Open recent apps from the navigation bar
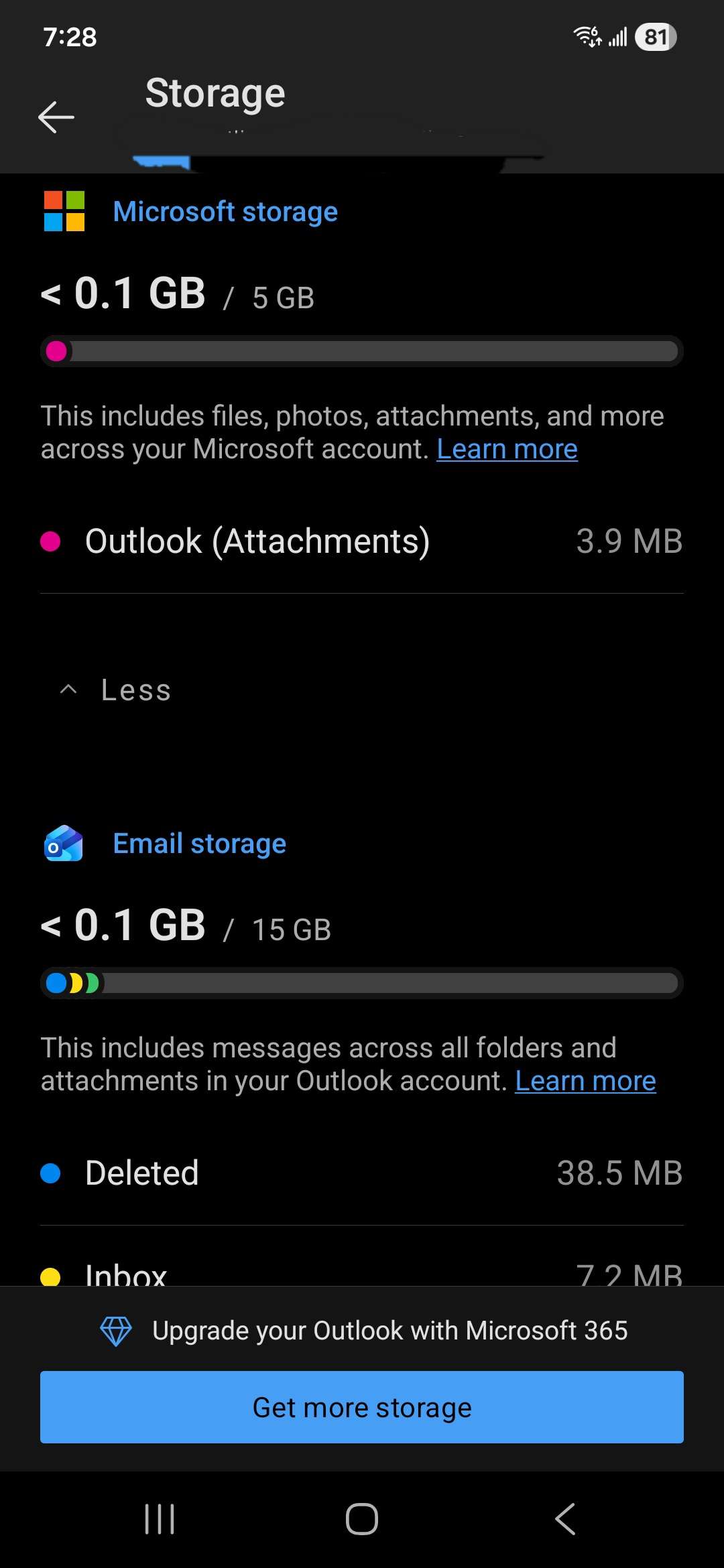This screenshot has width=724, height=1568. pyautogui.click(x=160, y=1519)
